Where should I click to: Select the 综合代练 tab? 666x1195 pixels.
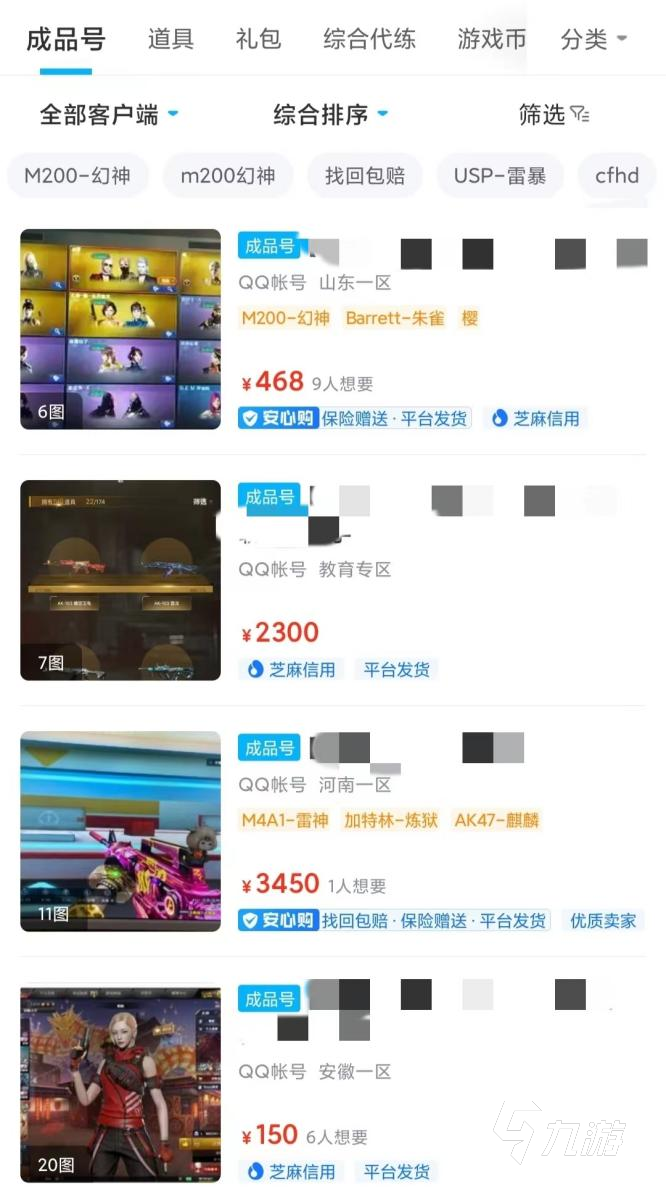click(x=369, y=39)
